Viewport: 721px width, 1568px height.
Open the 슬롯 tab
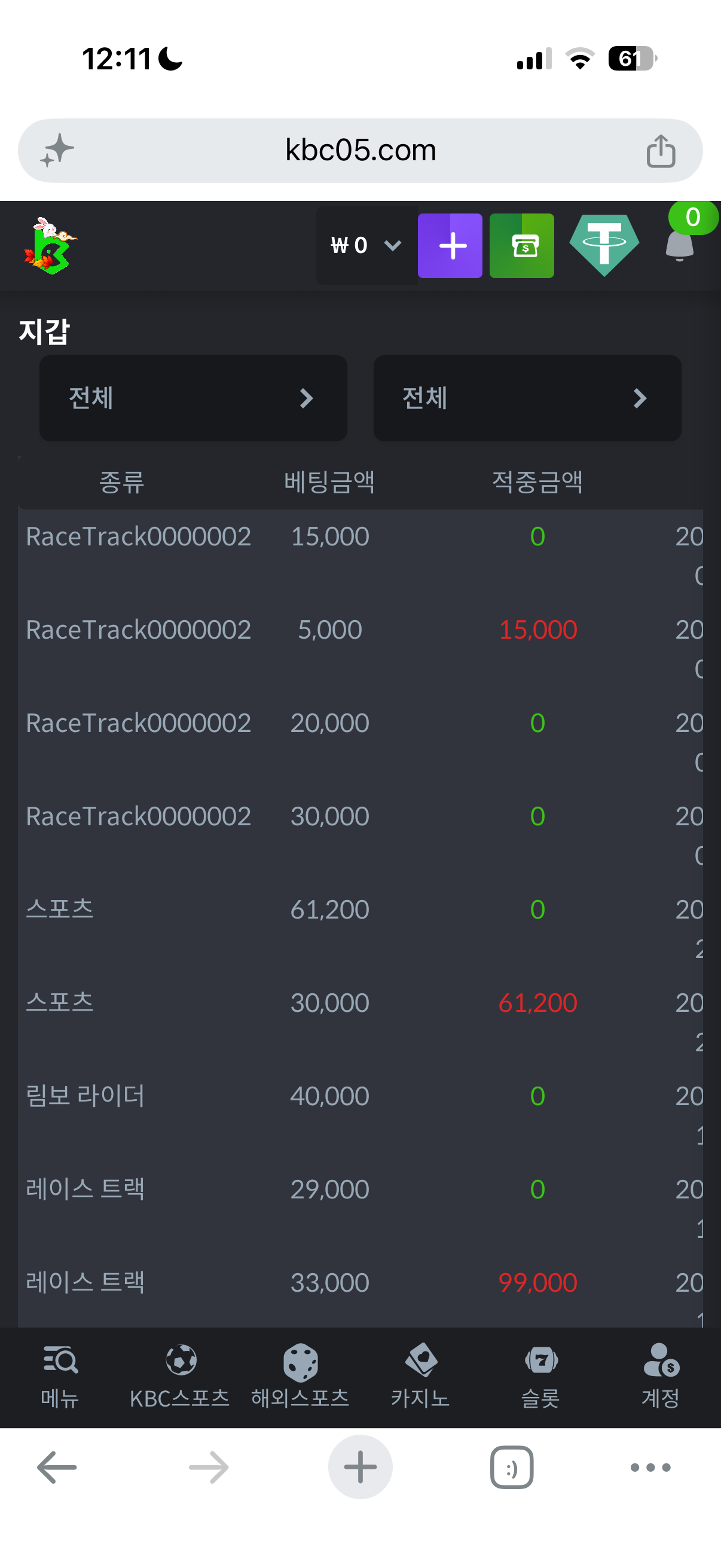pyautogui.click(x=541, y=1376)
